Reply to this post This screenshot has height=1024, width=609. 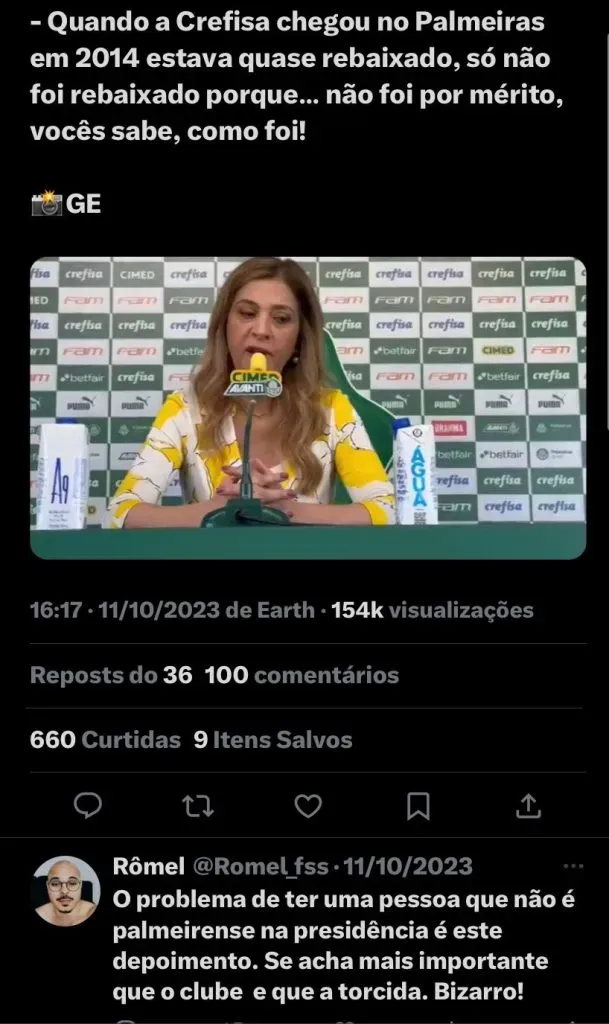(x=89, y=805)
